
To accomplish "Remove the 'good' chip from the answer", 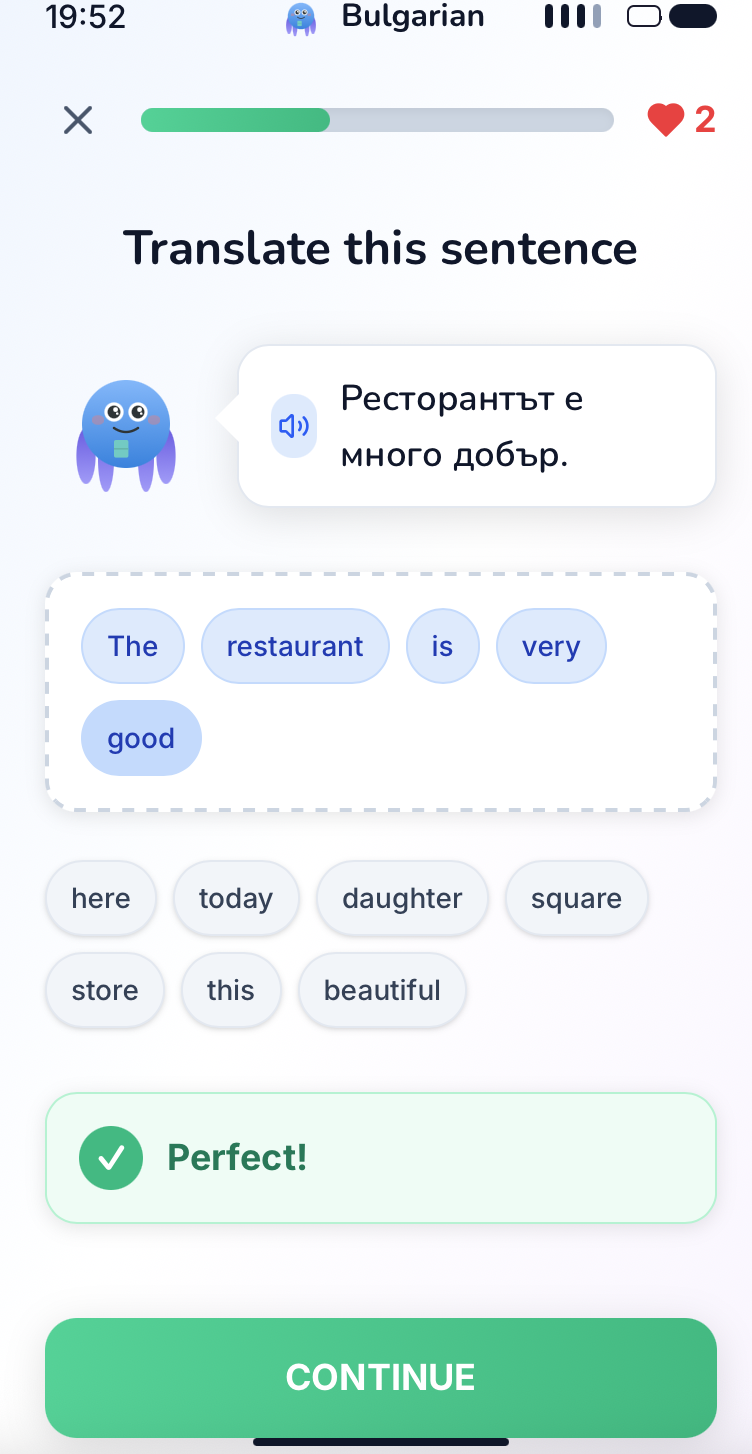I will pos(141,738).
